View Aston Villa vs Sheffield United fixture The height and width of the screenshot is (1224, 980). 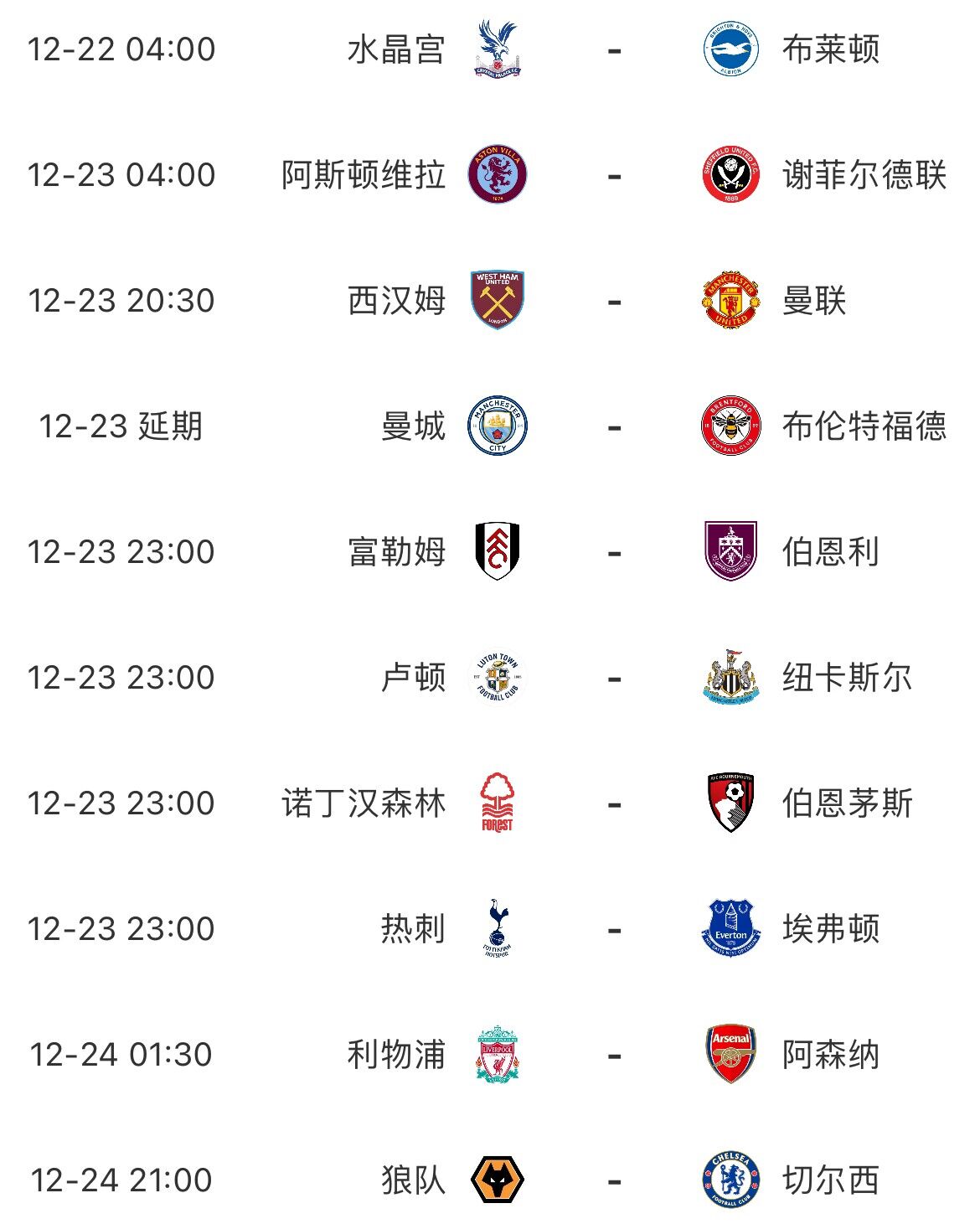tap(614, 176)
